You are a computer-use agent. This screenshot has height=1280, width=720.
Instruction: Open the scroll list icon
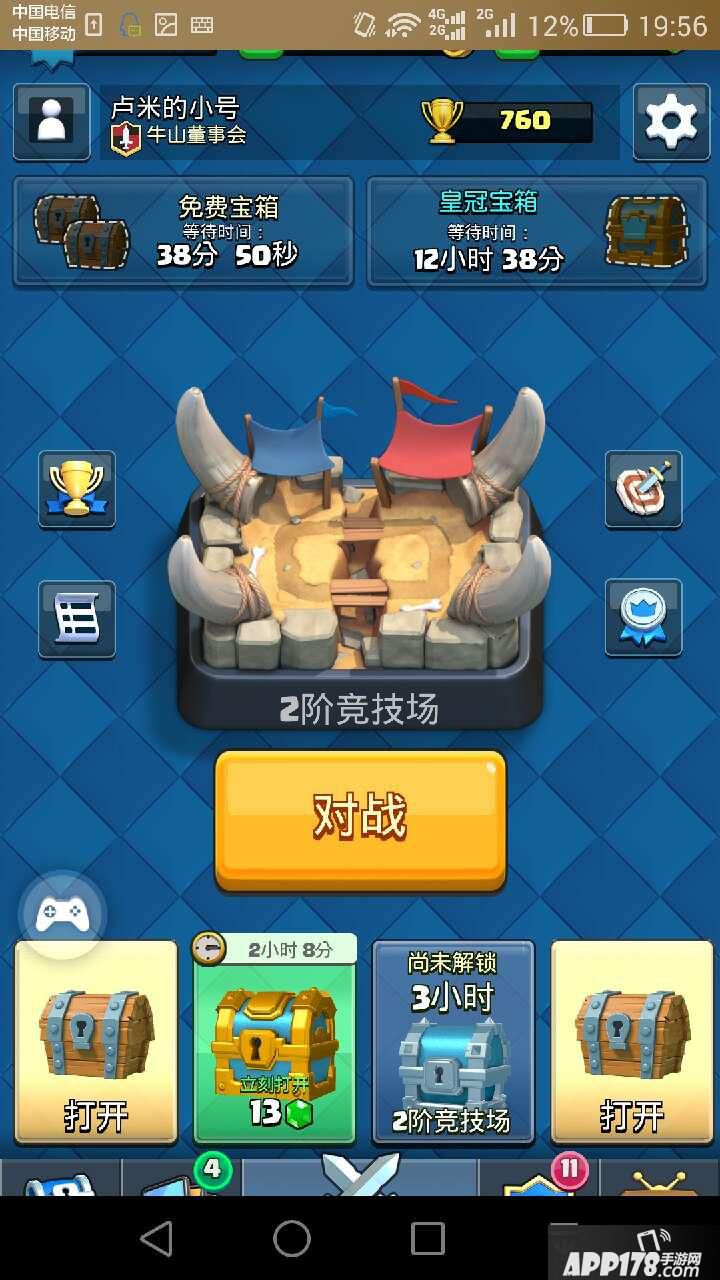tap(77, 619)
